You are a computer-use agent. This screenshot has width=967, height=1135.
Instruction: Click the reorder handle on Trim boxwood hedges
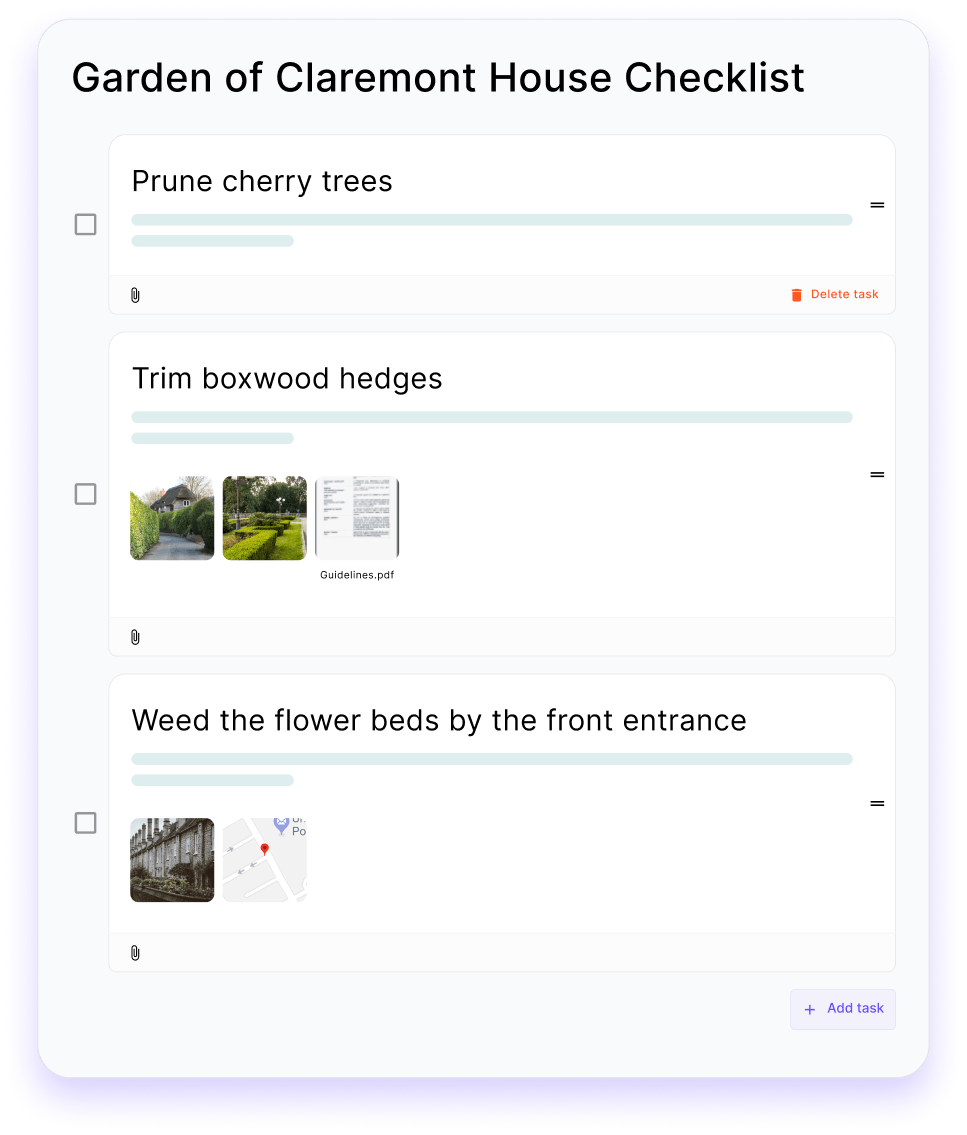click(x=877, y=474)
